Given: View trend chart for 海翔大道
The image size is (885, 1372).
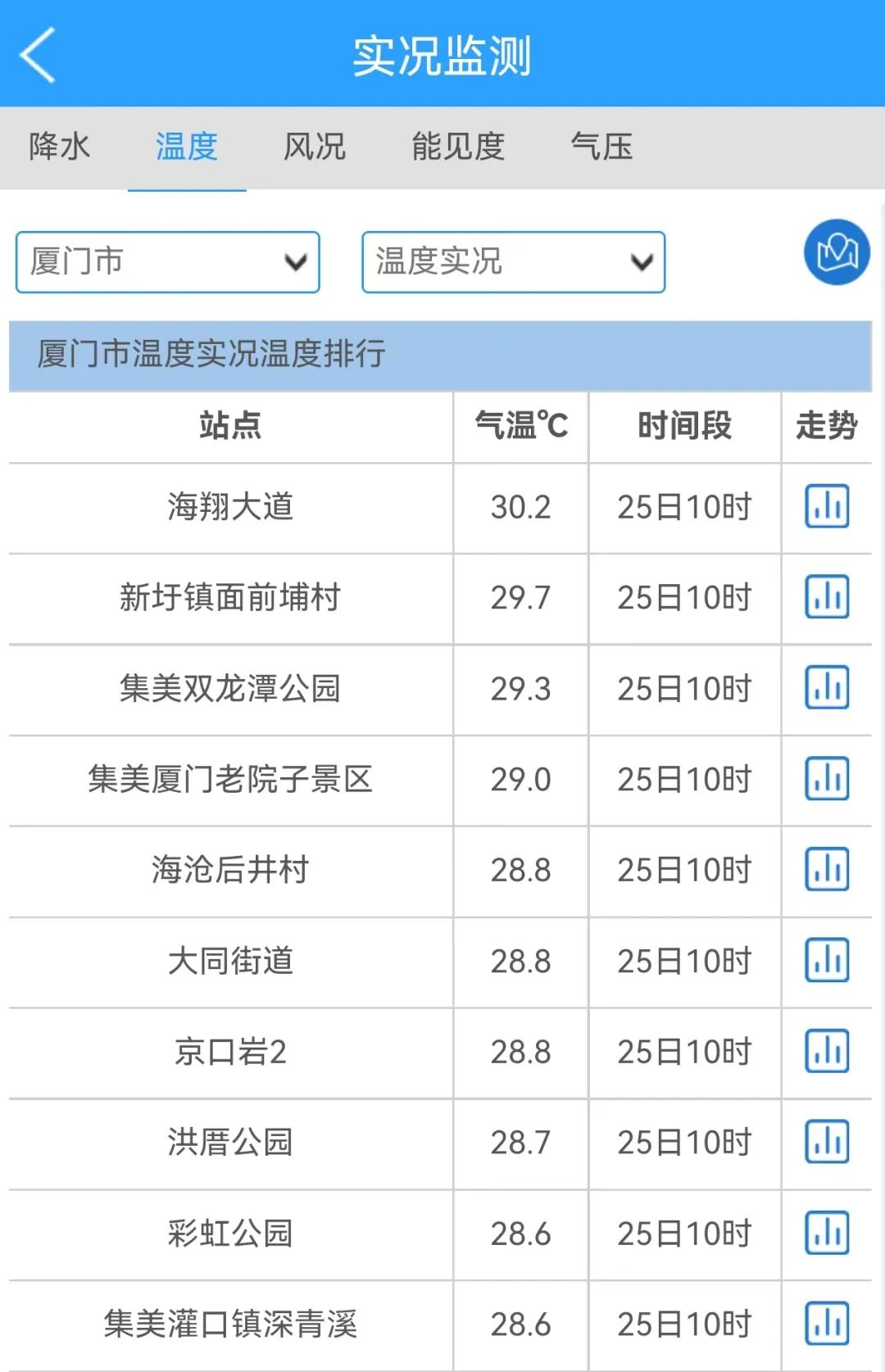Looking at the screenshot, I should point(826,507).
